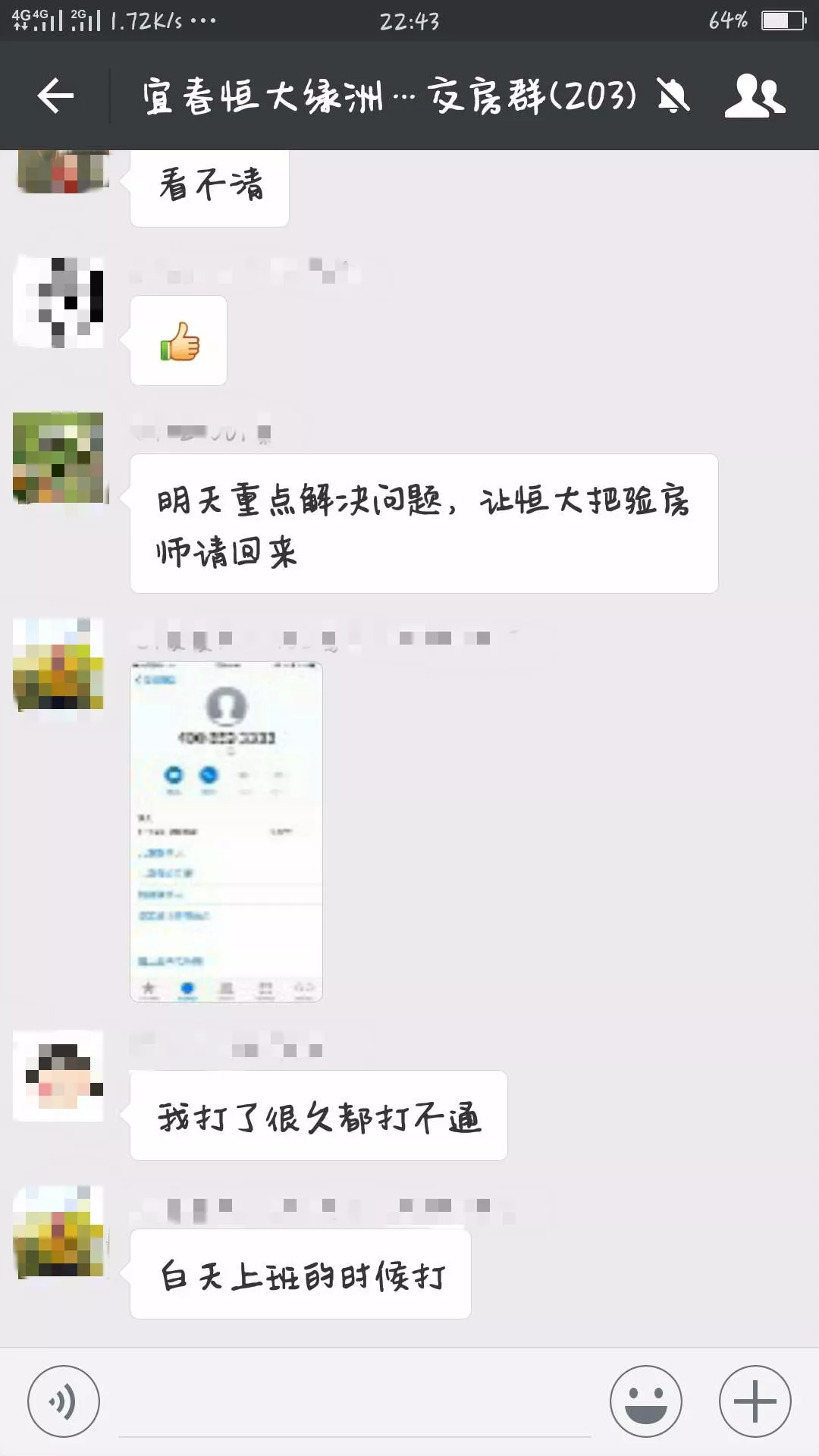Tap the message text input field
The width and height of the screenshot is (819, 1456).
point(354,1403)
